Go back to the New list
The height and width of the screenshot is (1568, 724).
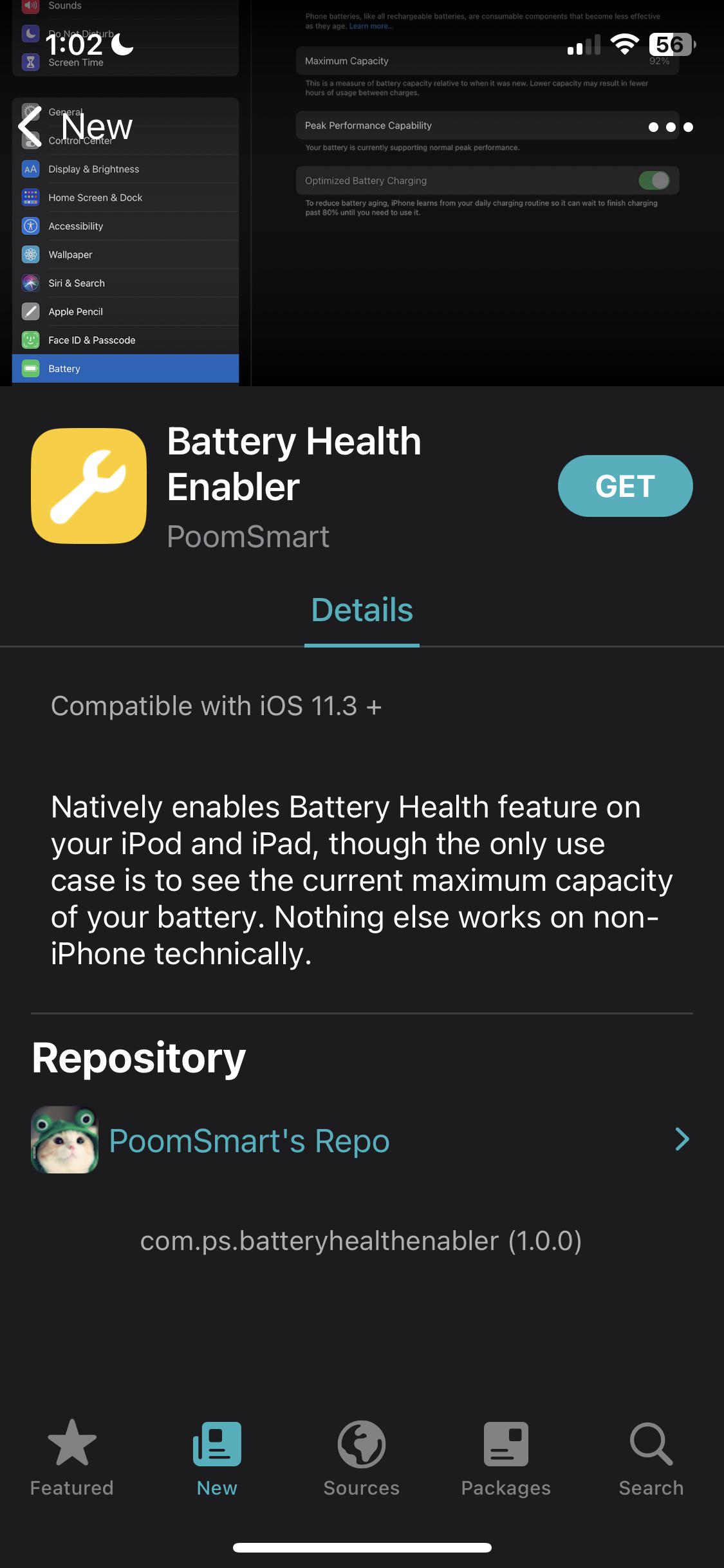click(75, 127)
